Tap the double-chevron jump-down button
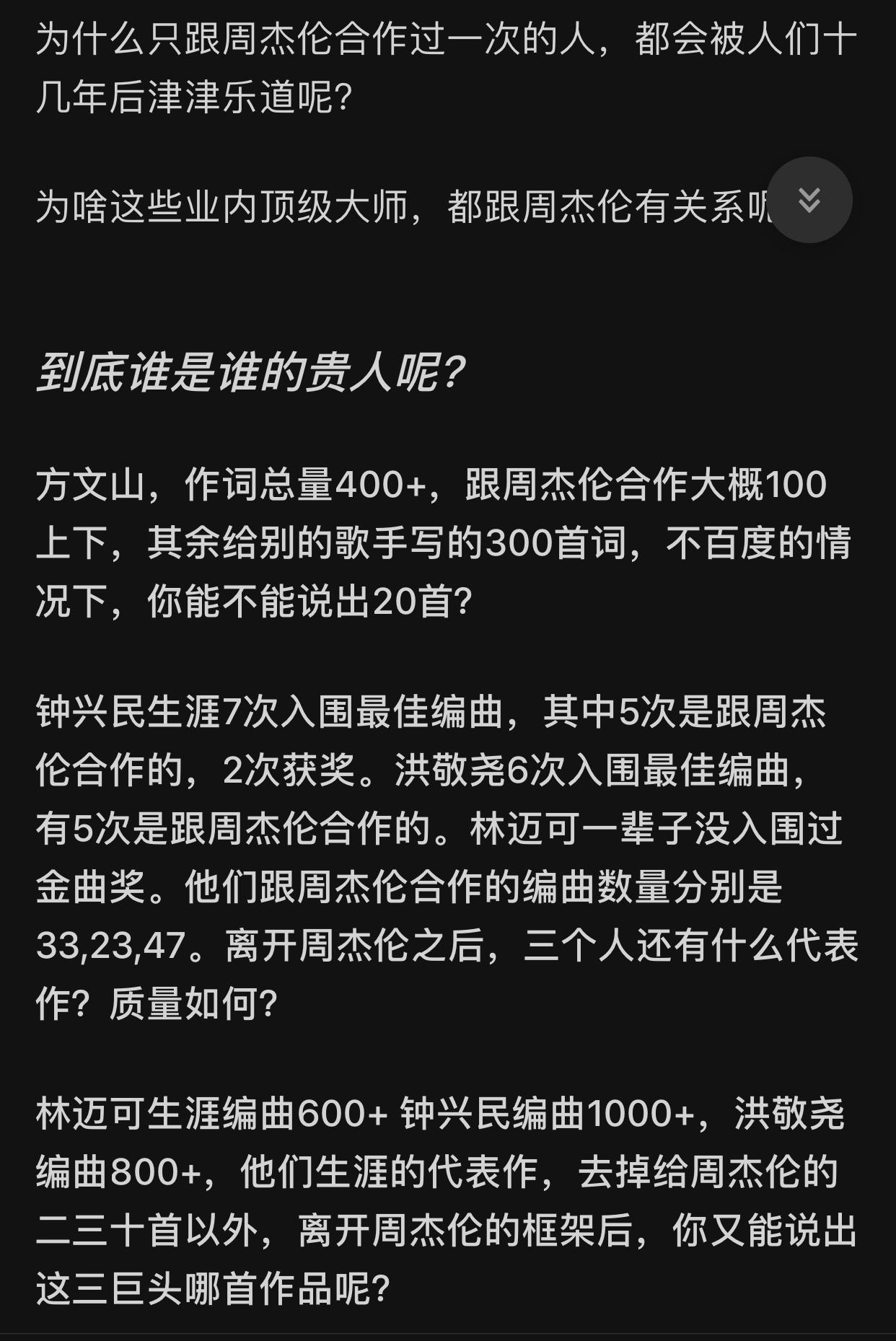Screen dimensions: 896x1341 click(809, 200)
